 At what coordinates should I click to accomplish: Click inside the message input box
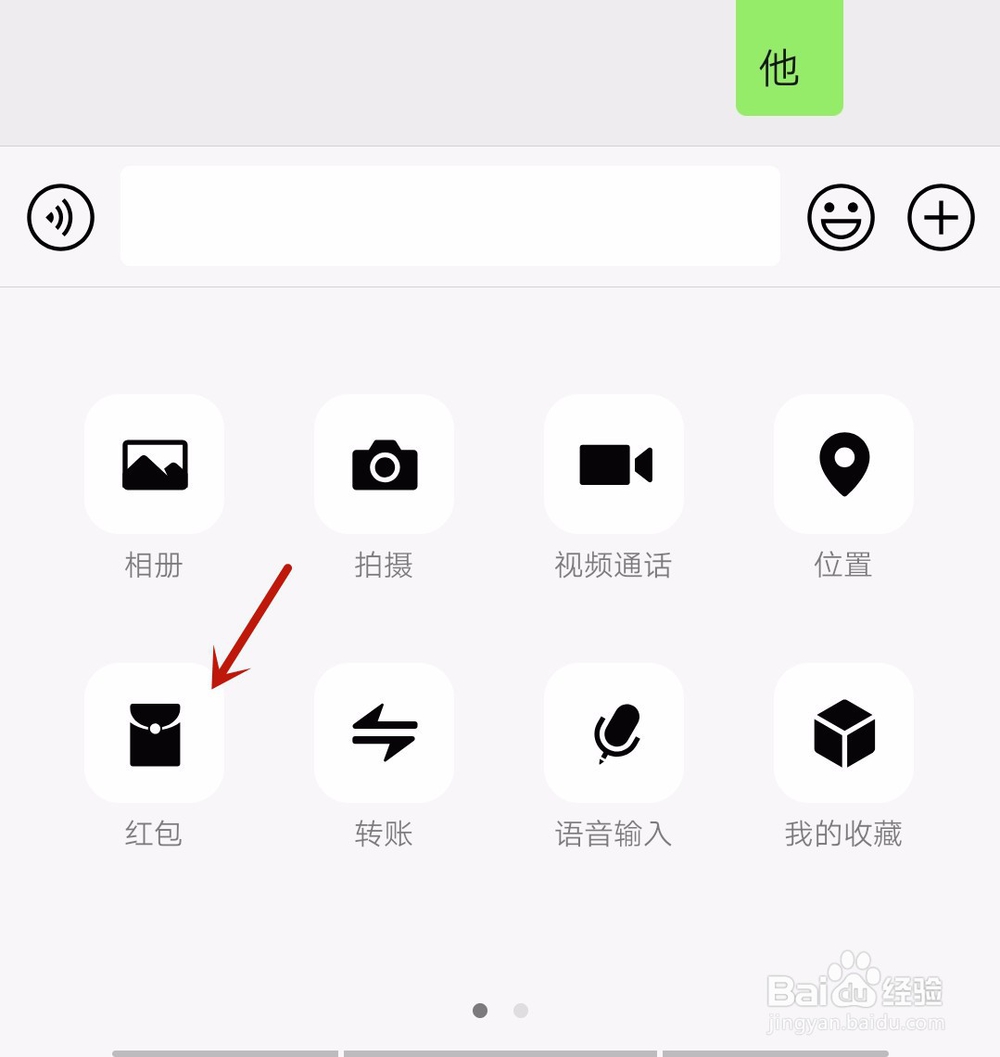click(450, 217)
